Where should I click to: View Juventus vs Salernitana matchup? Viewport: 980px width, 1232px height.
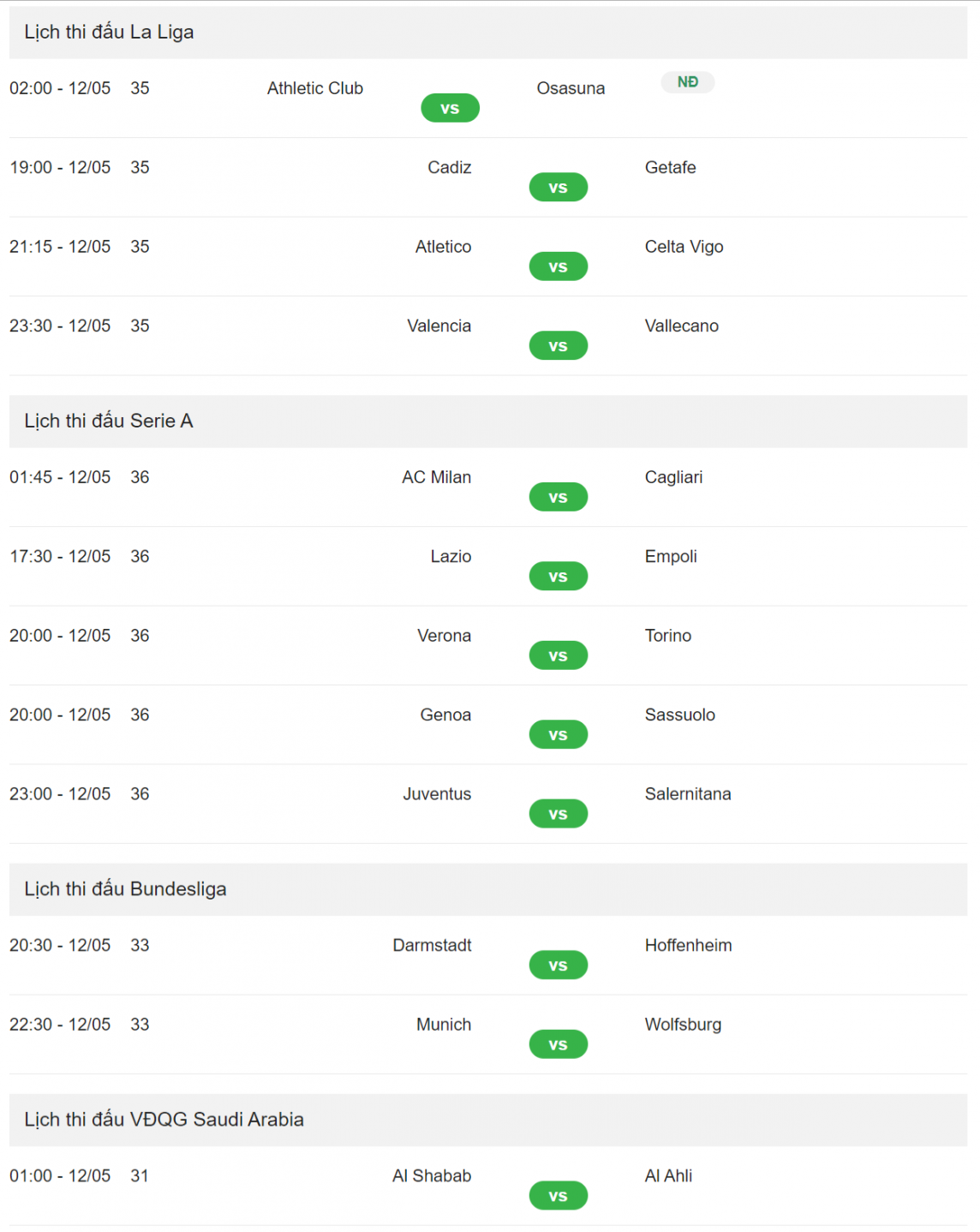[x=558, y=814]
